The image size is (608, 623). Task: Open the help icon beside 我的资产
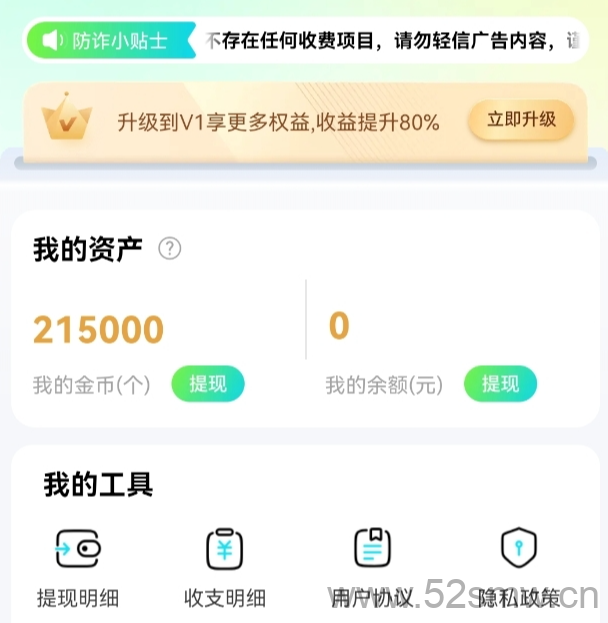tap(170, 249)
